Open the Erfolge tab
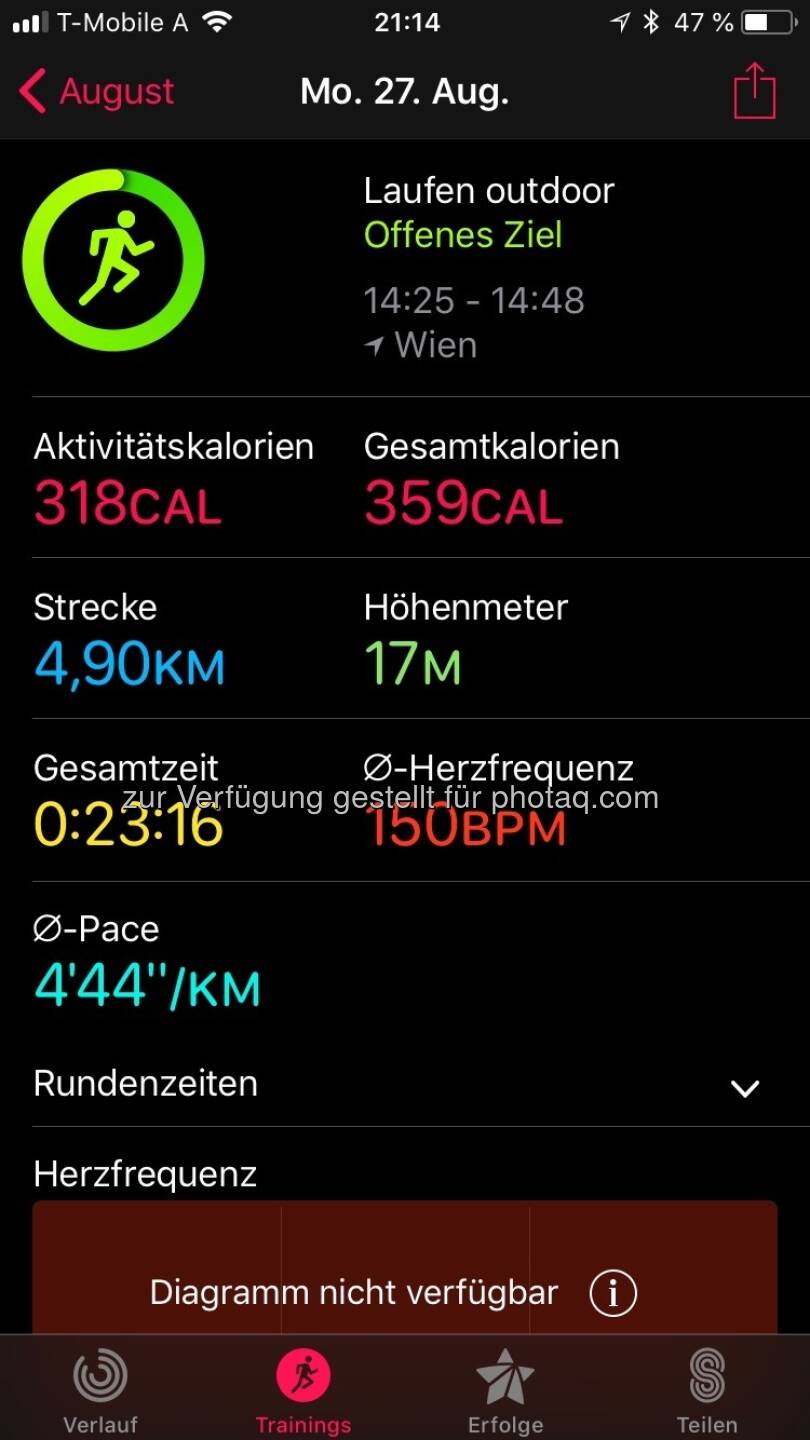The width and height of the screenshot is (810, 1440). click(x=505, y=1390)
